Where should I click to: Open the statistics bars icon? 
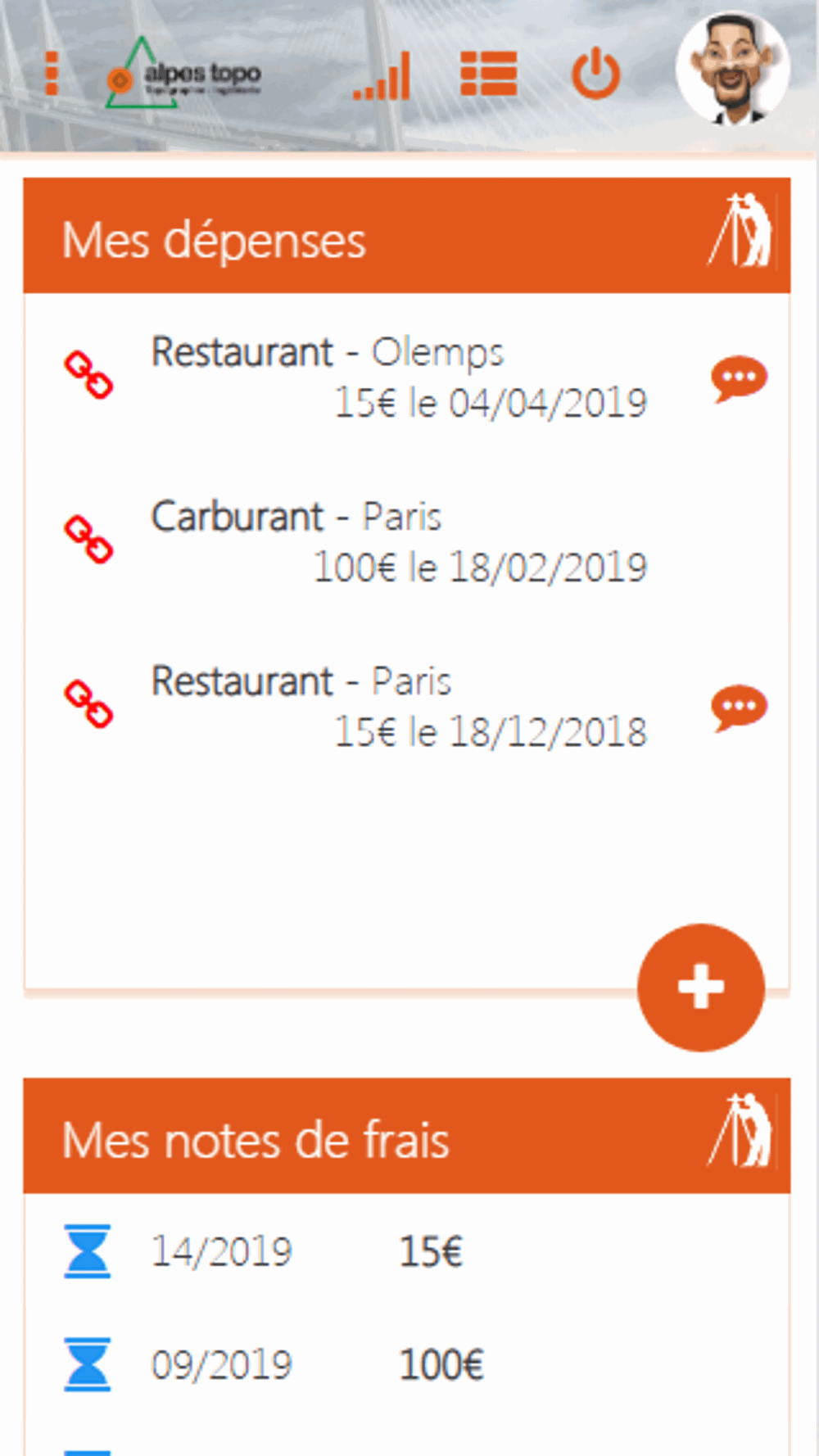[382, 75]
